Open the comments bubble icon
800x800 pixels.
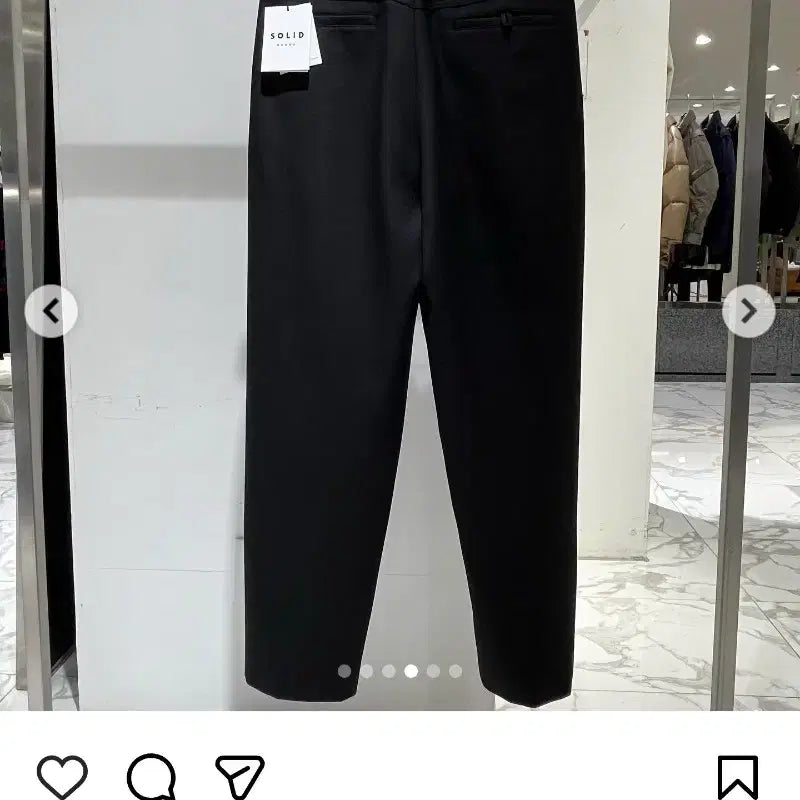pyautogui.click(x=151, y=777)
